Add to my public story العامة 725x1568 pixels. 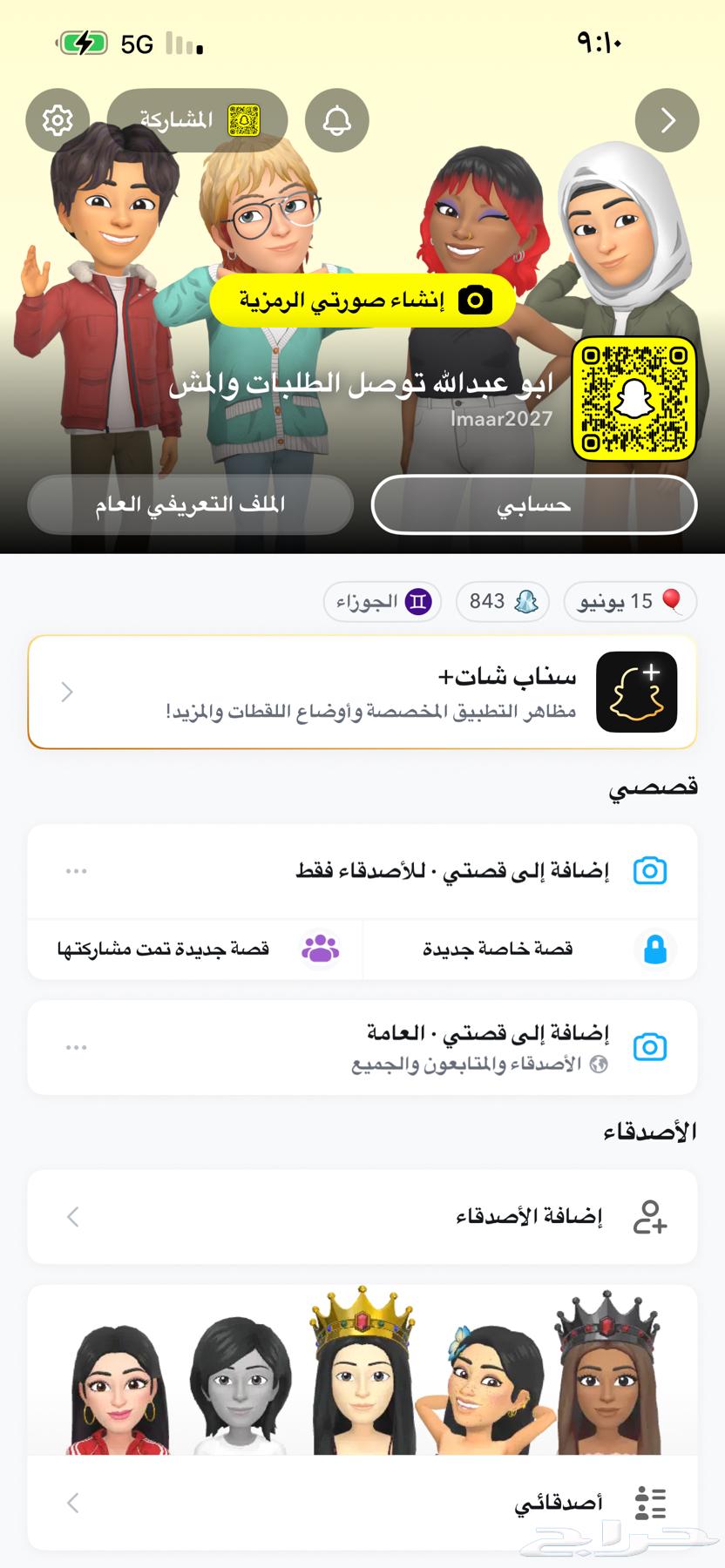tap(471, 1046)
